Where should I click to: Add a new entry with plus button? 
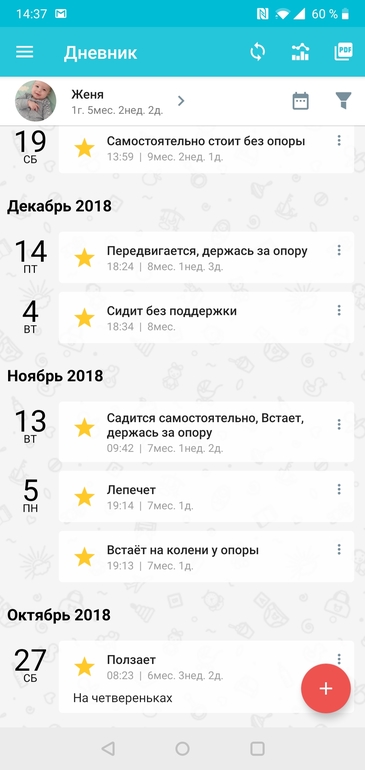coord(326,688)
